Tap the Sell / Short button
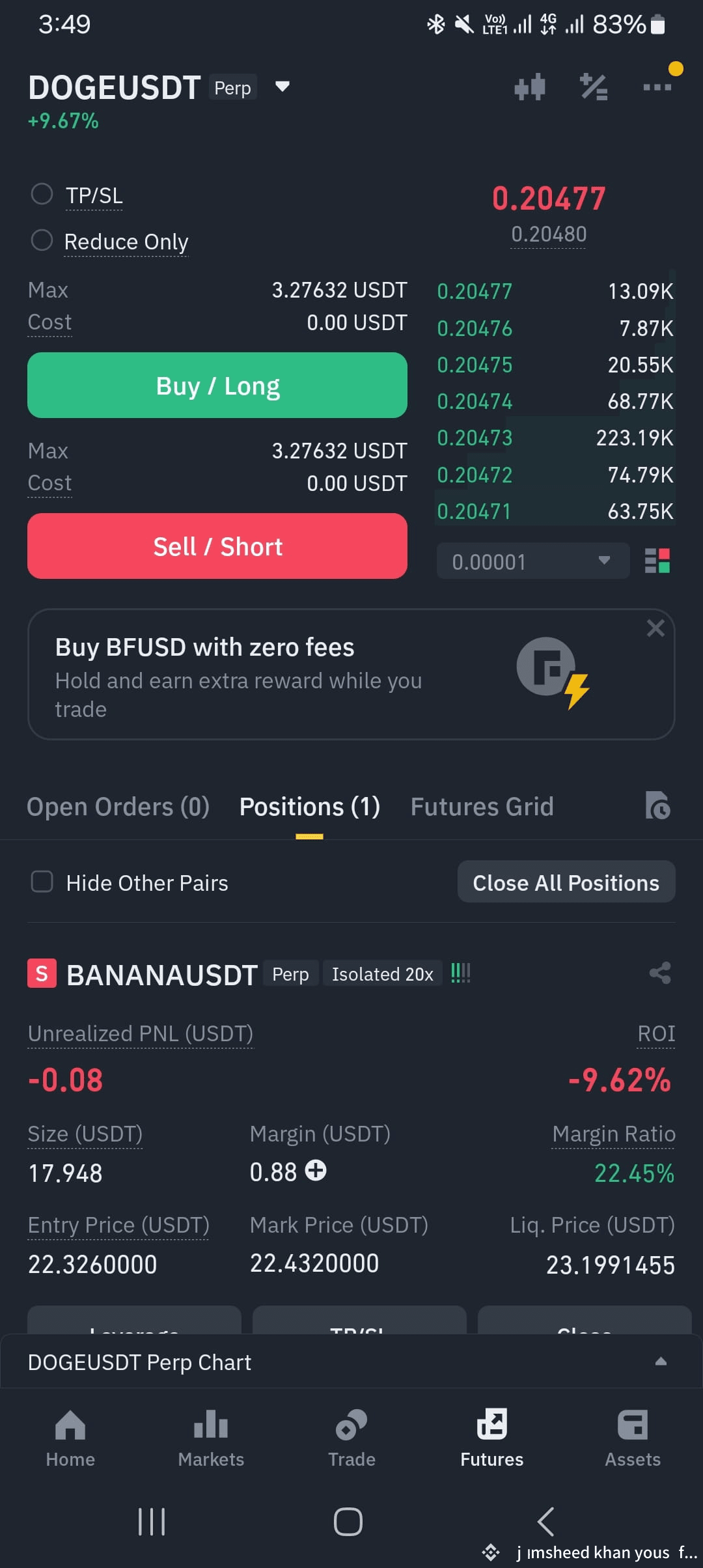The image size is (703, 1568). pyautogui.click(x=217, y=546)
